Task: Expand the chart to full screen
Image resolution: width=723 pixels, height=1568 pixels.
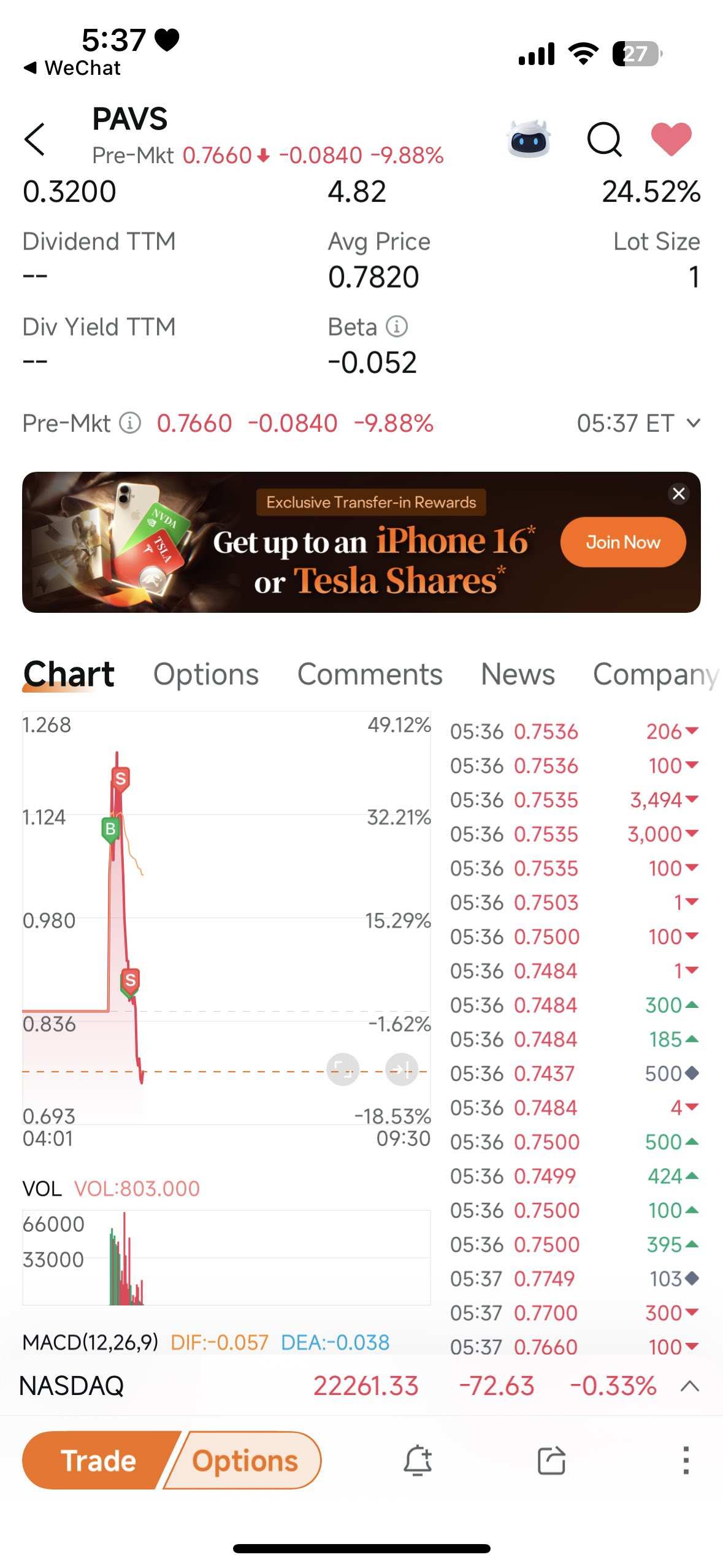Action: tap(343, 1070)
